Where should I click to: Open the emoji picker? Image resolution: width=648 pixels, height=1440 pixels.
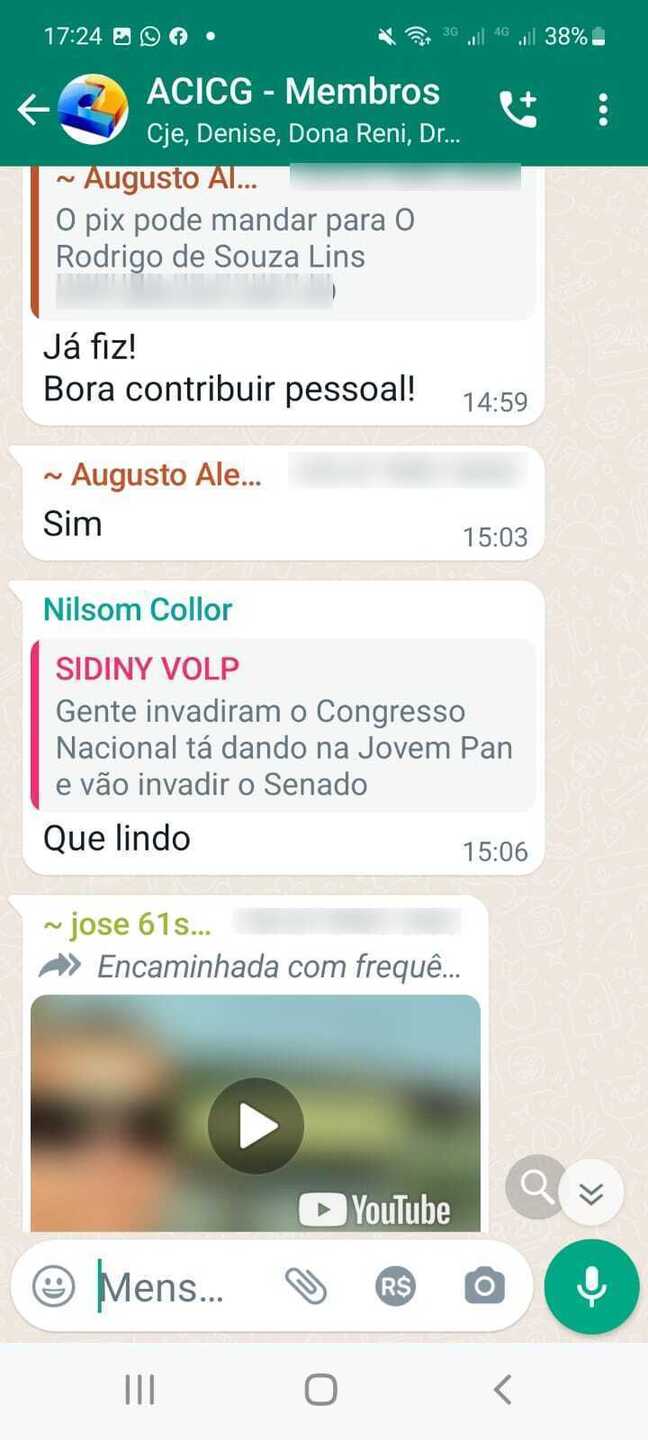click(54, 1286)
